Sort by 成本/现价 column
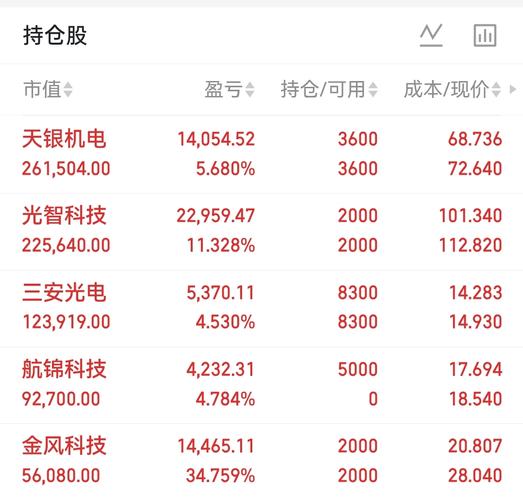This screenshot has width=523, height=500. 452,89
